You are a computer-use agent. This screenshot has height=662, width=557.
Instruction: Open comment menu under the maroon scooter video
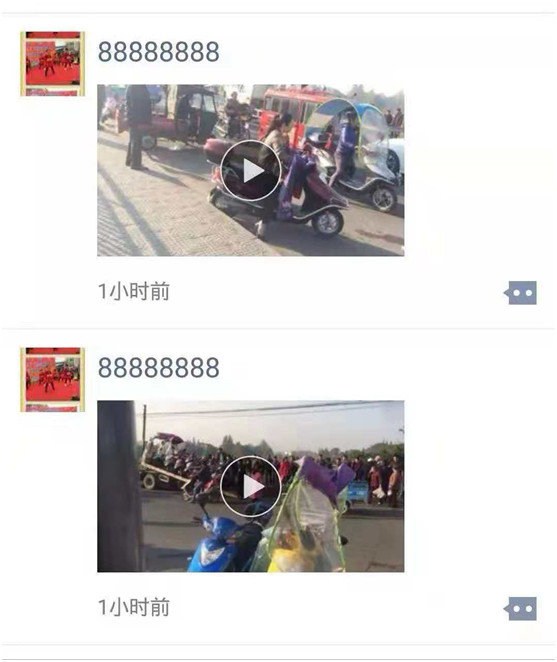click(x=521, y=293)
